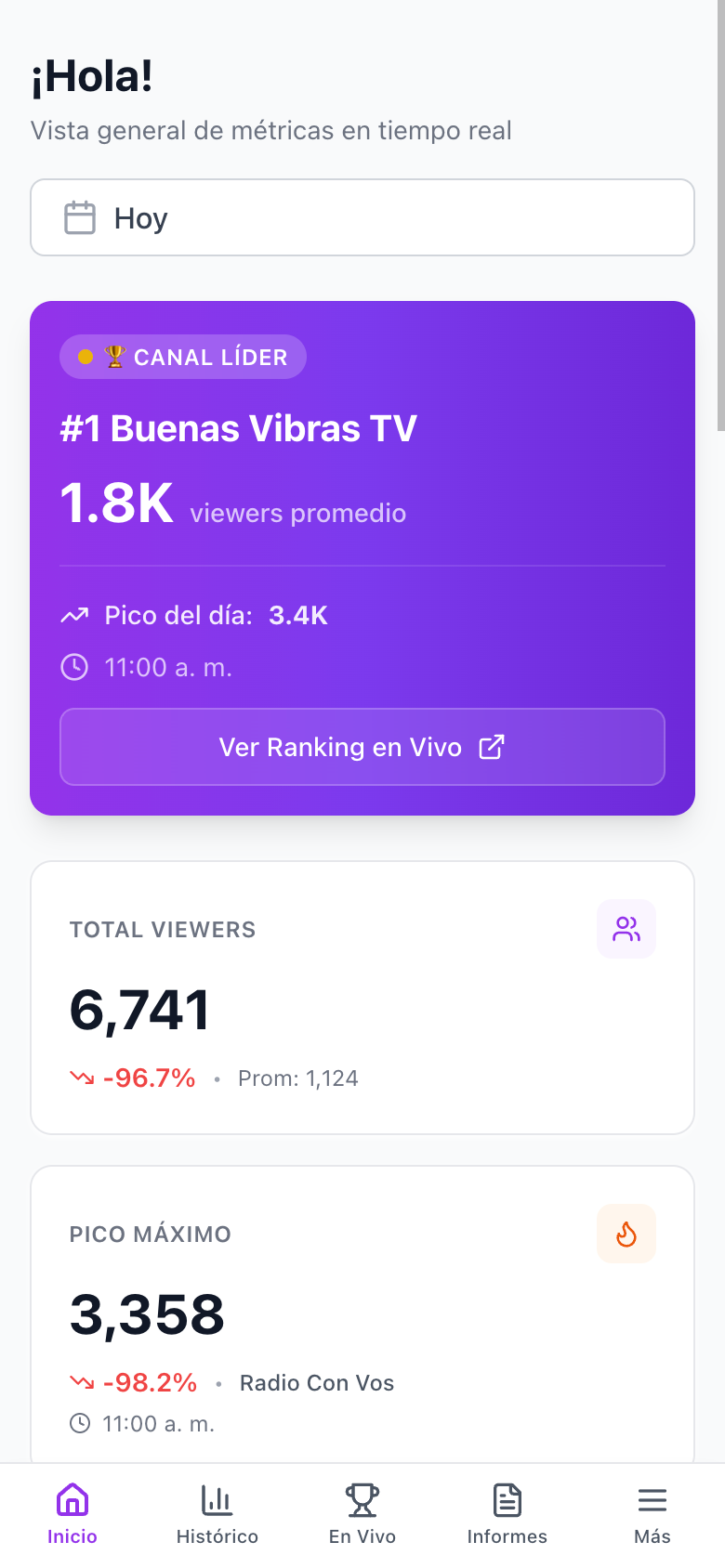Screen dimensions: 725x1568
Task: Tap the viewers icon on Total Viewers card
Action: coord(626,928)
